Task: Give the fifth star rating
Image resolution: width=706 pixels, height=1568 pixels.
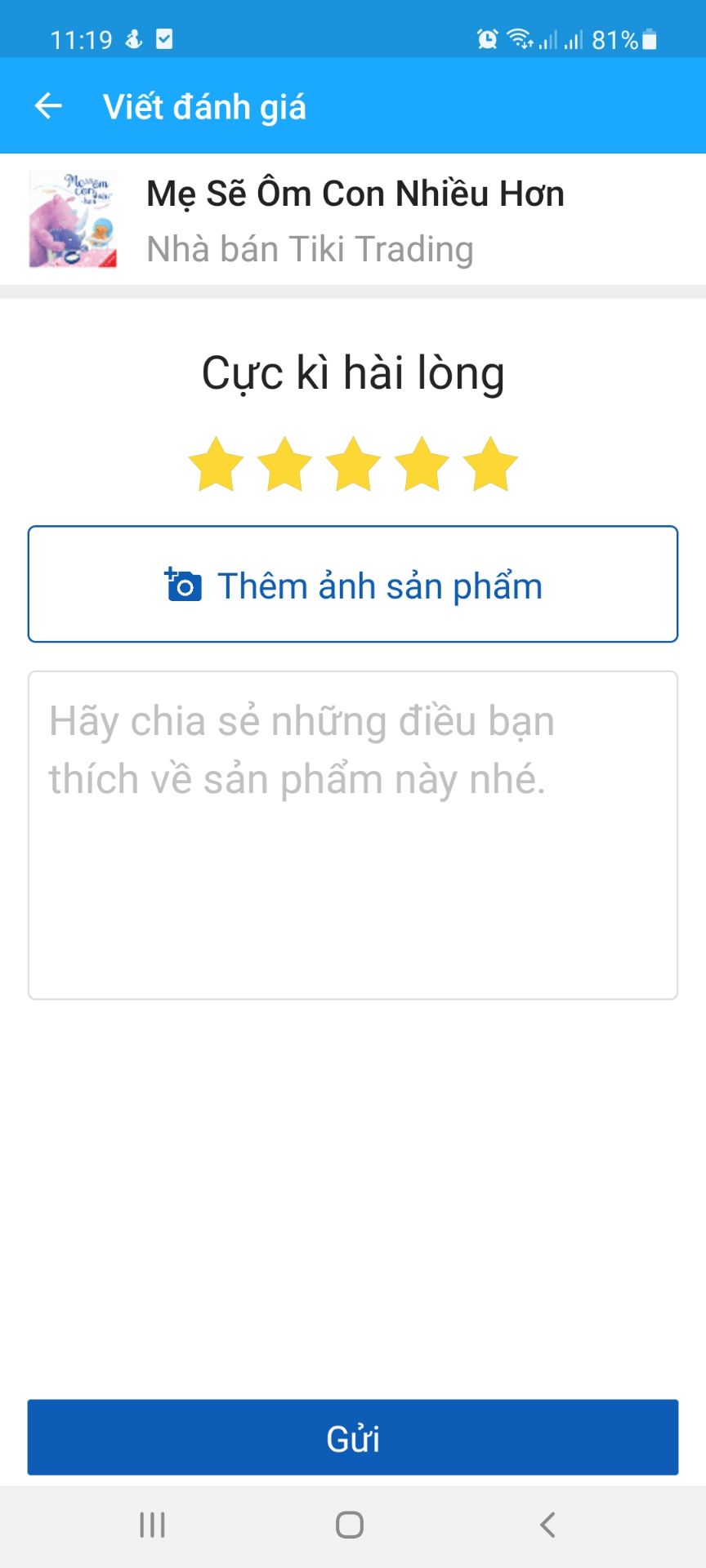Action: click(490, 464)
